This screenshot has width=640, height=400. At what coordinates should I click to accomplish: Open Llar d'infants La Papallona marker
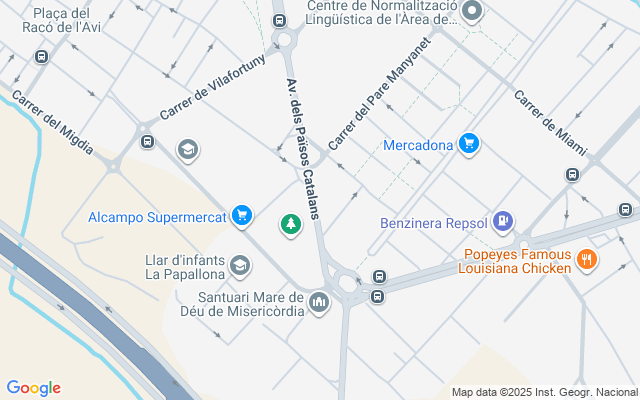(x=239, y=265)
